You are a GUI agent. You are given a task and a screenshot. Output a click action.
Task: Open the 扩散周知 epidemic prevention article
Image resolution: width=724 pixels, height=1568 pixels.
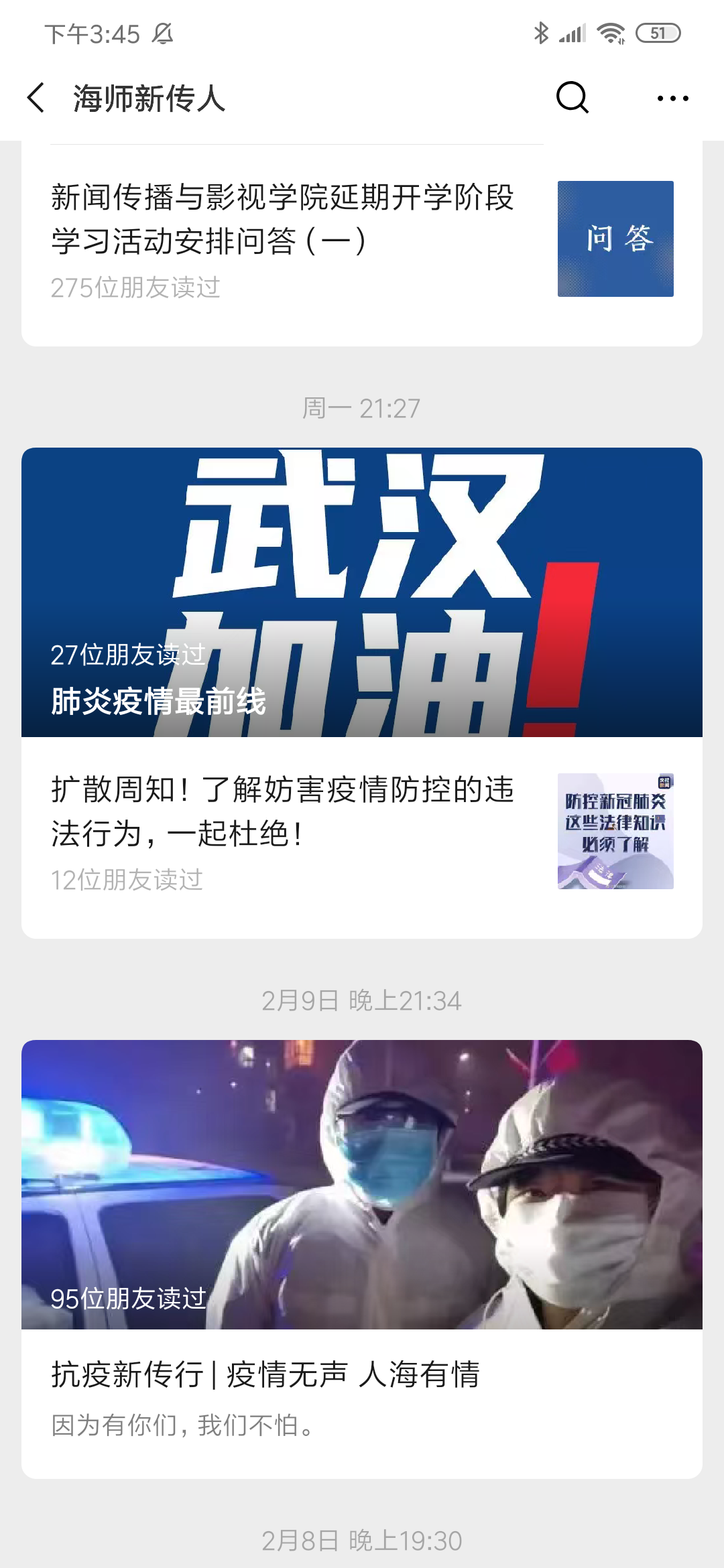tap(282, 811)
